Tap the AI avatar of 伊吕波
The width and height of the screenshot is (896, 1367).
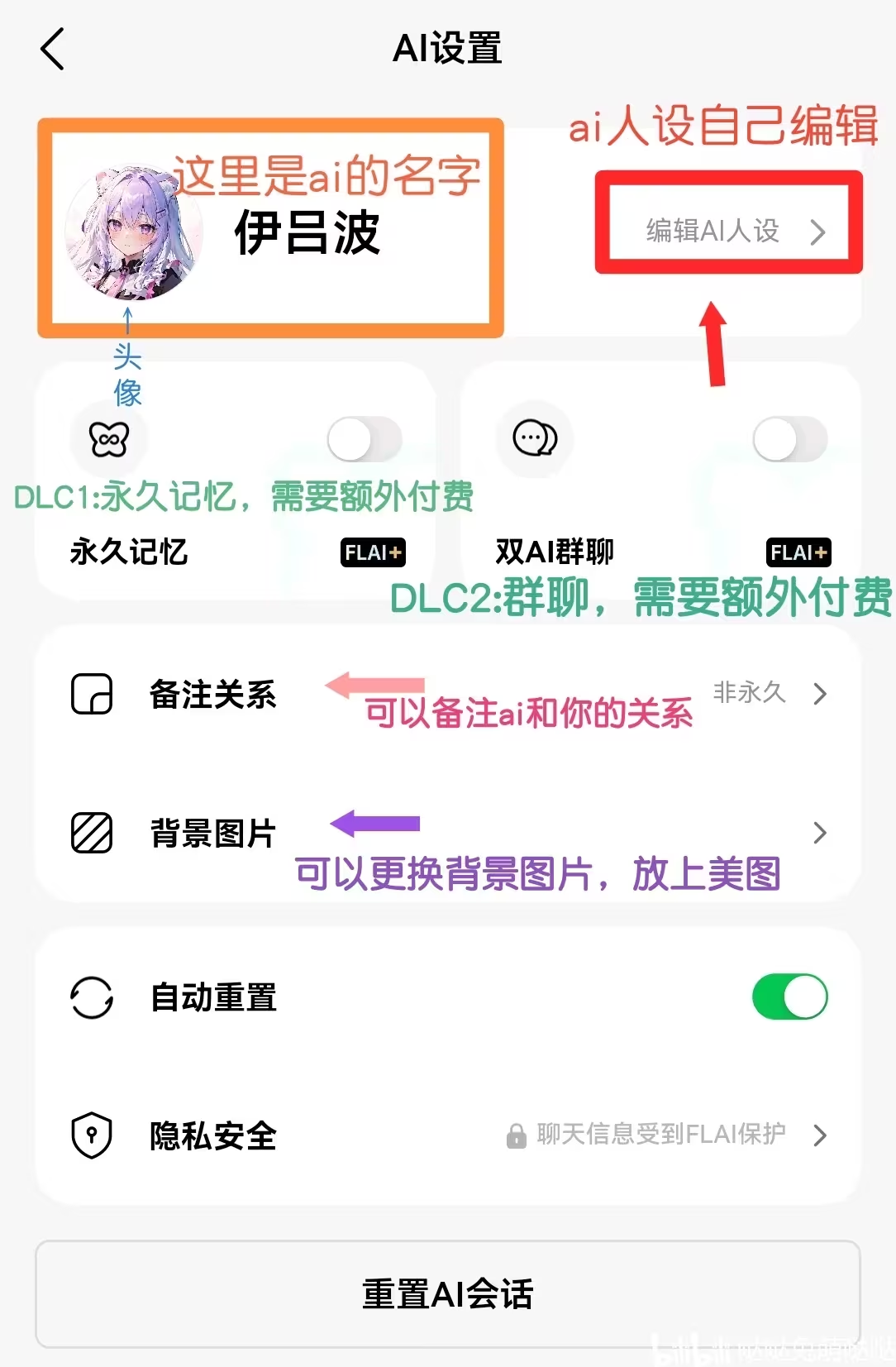pyautogui.click(x=133, y=232)
